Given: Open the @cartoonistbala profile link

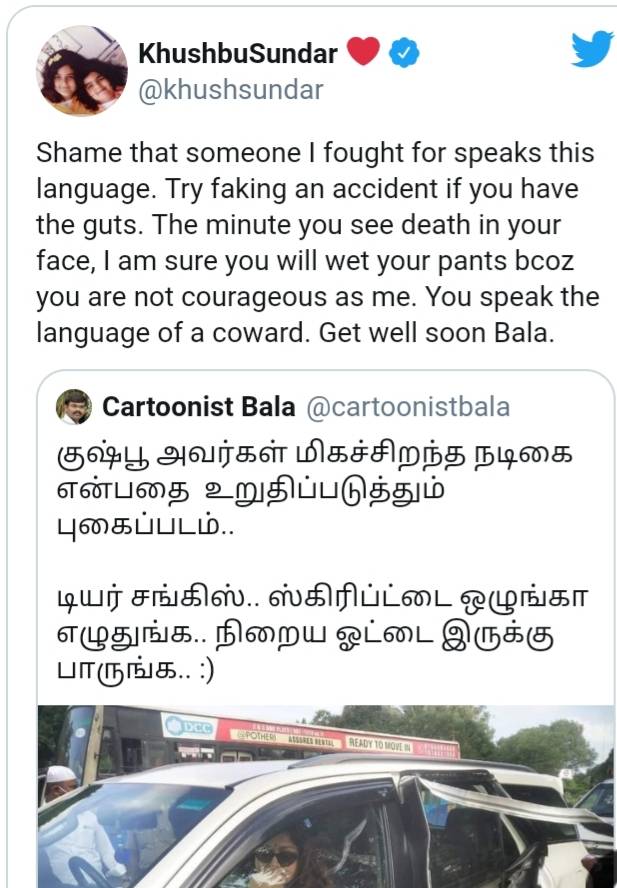Looking at the screenshot, I should coord(407,407).
